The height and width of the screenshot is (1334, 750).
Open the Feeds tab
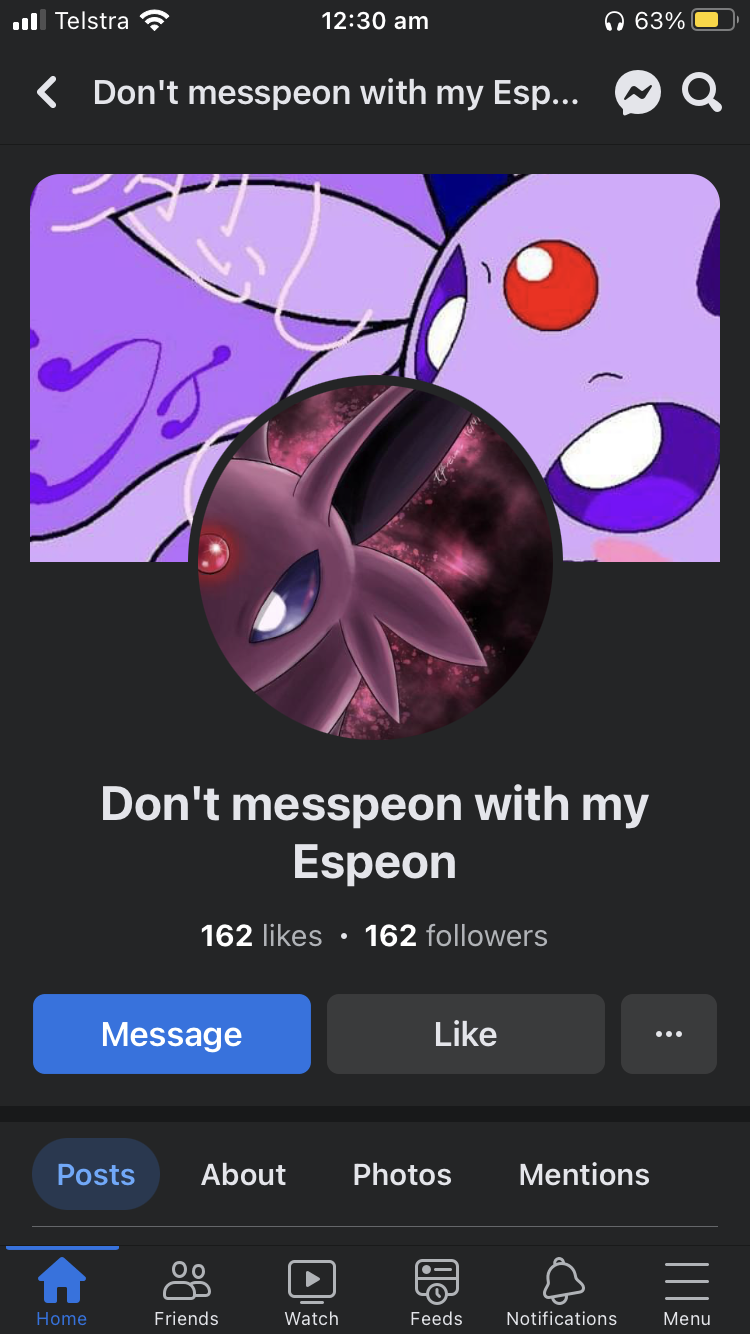(436, 1292)
